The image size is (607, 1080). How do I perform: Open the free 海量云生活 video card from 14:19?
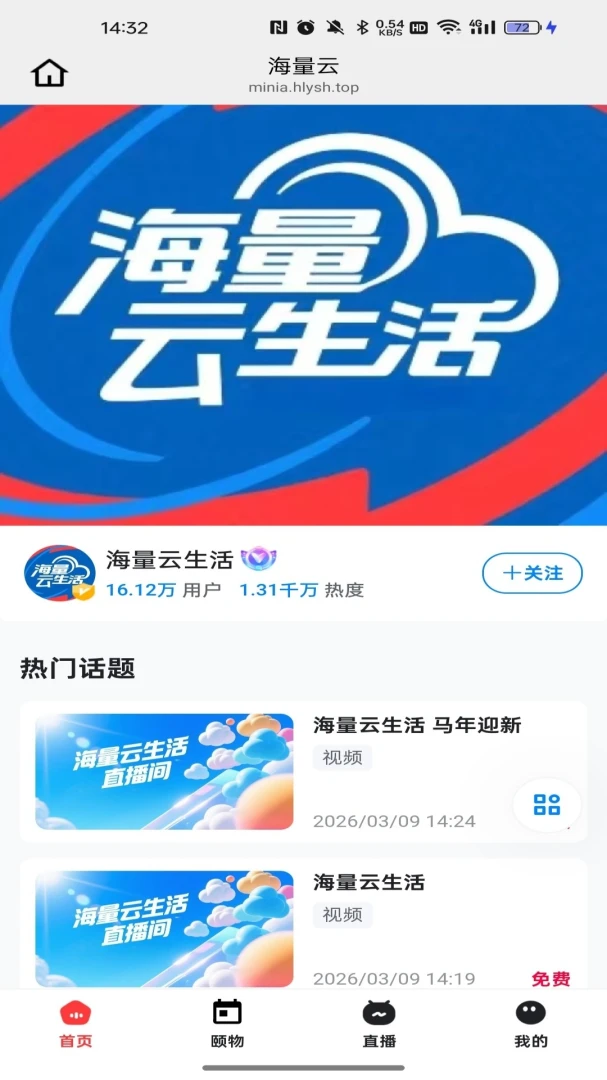(x=304, y=924)
